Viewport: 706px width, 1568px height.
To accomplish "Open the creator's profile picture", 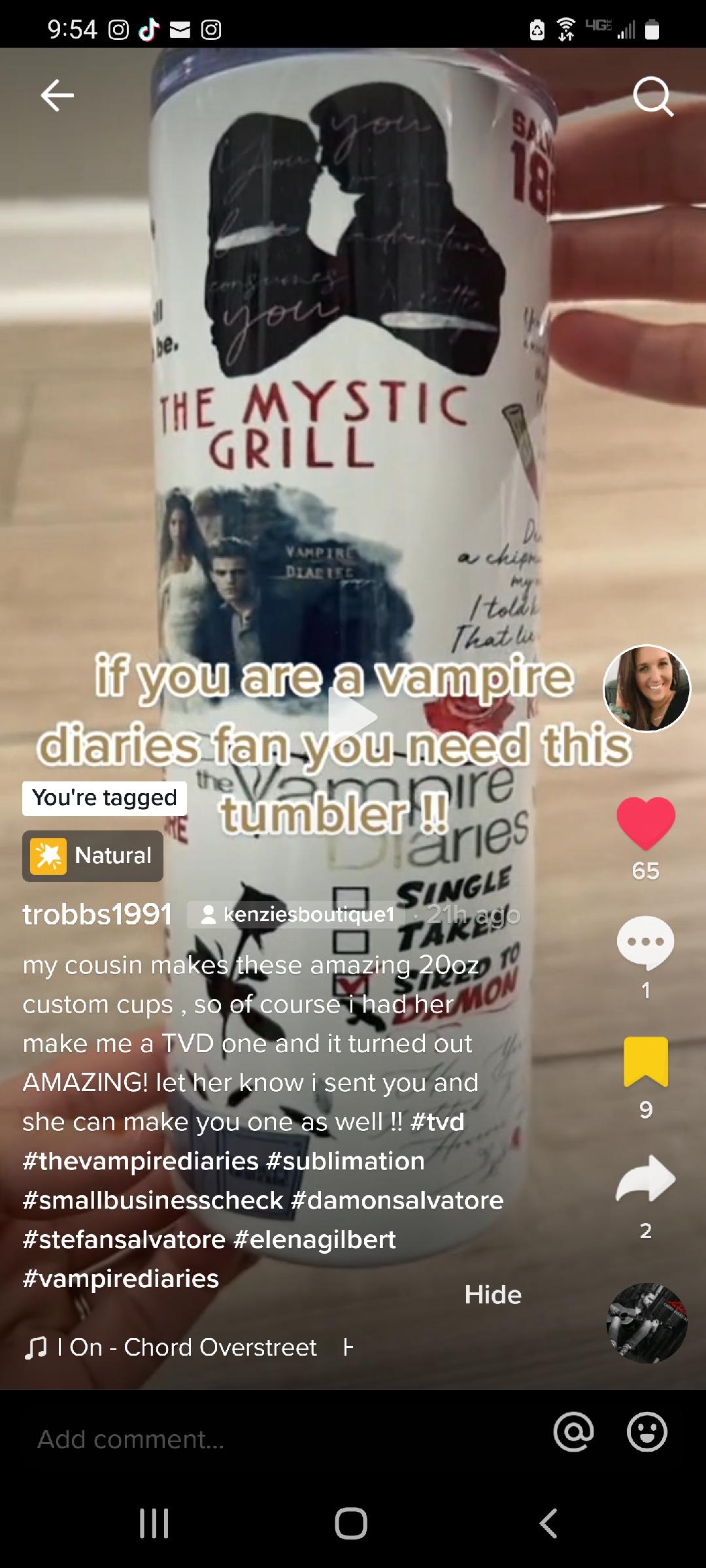I will tap(646, 688).
